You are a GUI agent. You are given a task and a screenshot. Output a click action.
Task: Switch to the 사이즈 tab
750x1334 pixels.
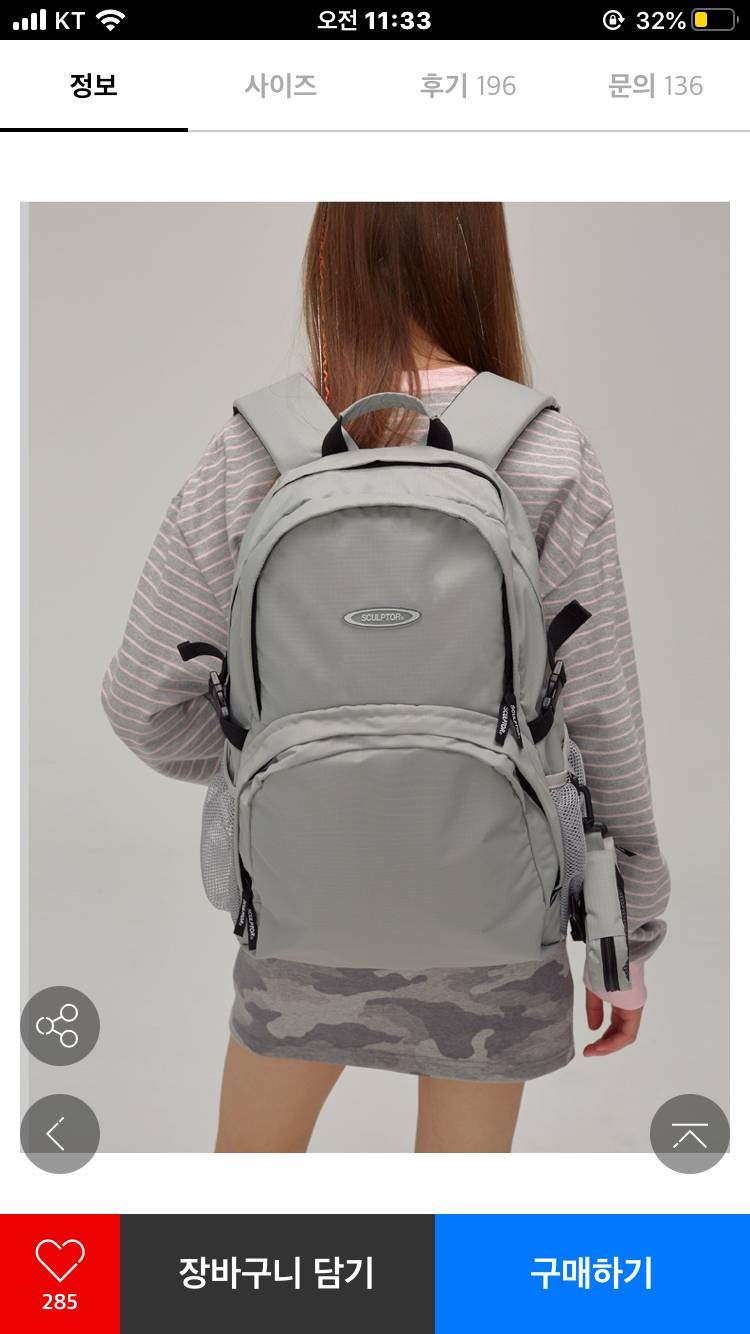tap(281, 86)
